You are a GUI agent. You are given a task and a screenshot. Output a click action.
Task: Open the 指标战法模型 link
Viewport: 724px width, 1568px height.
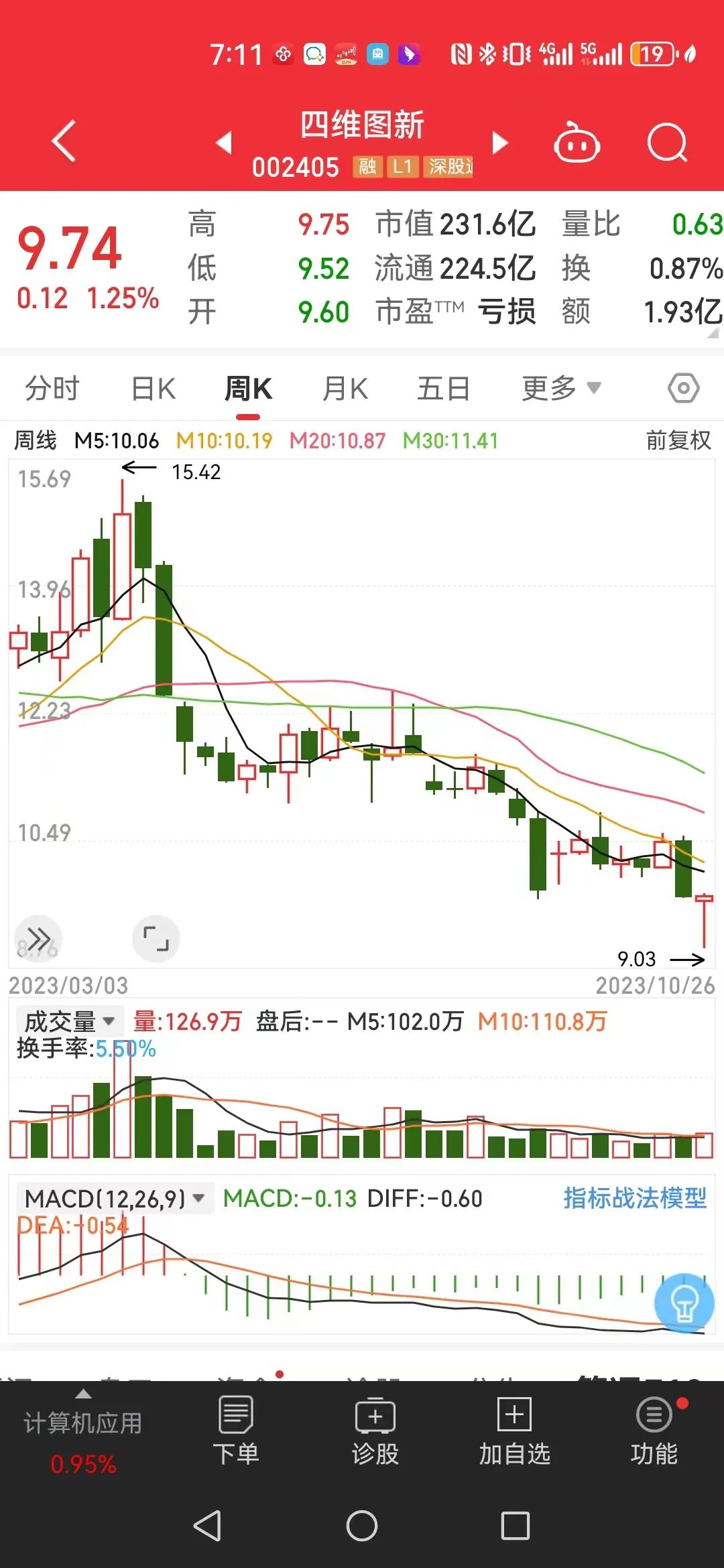pos(635,1198)
